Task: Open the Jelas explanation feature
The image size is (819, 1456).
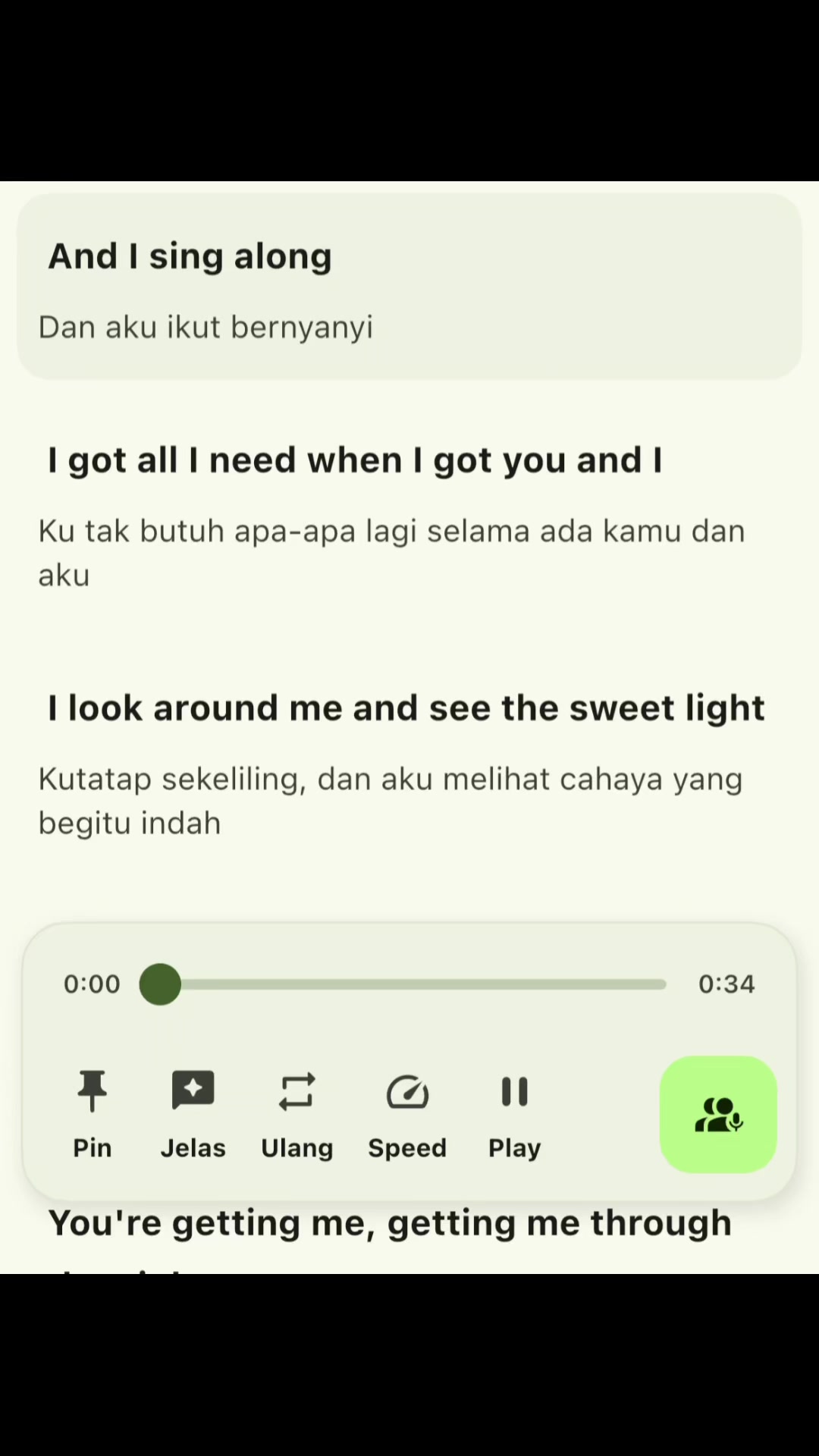Action: 193,1114
